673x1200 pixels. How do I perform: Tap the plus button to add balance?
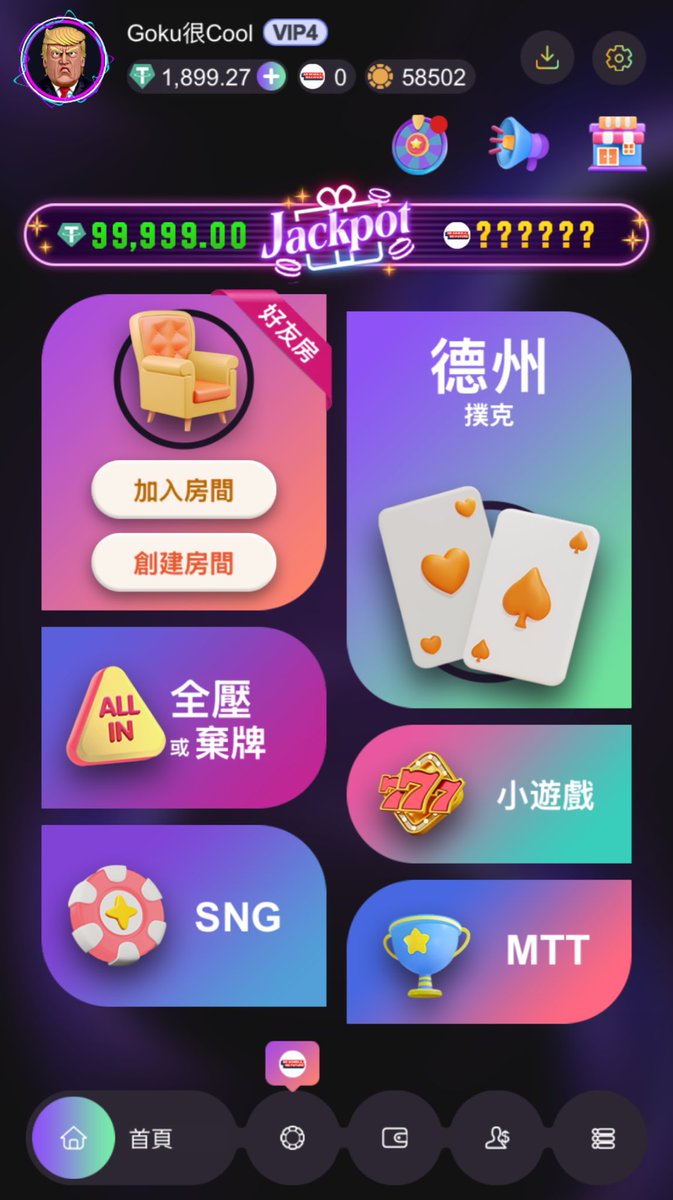point(271,77)
